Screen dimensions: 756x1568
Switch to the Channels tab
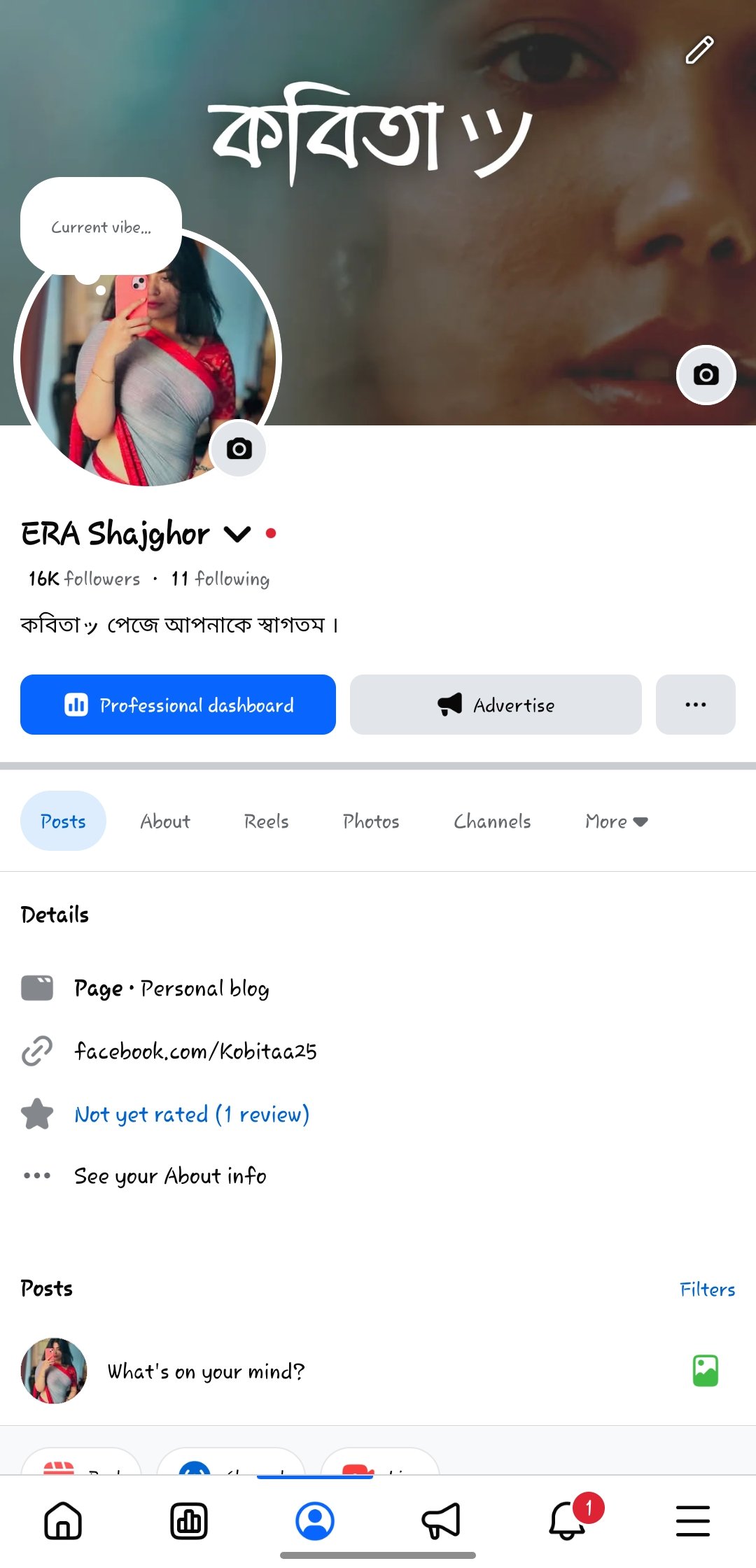pyautogui.click(x=492, y=821)
